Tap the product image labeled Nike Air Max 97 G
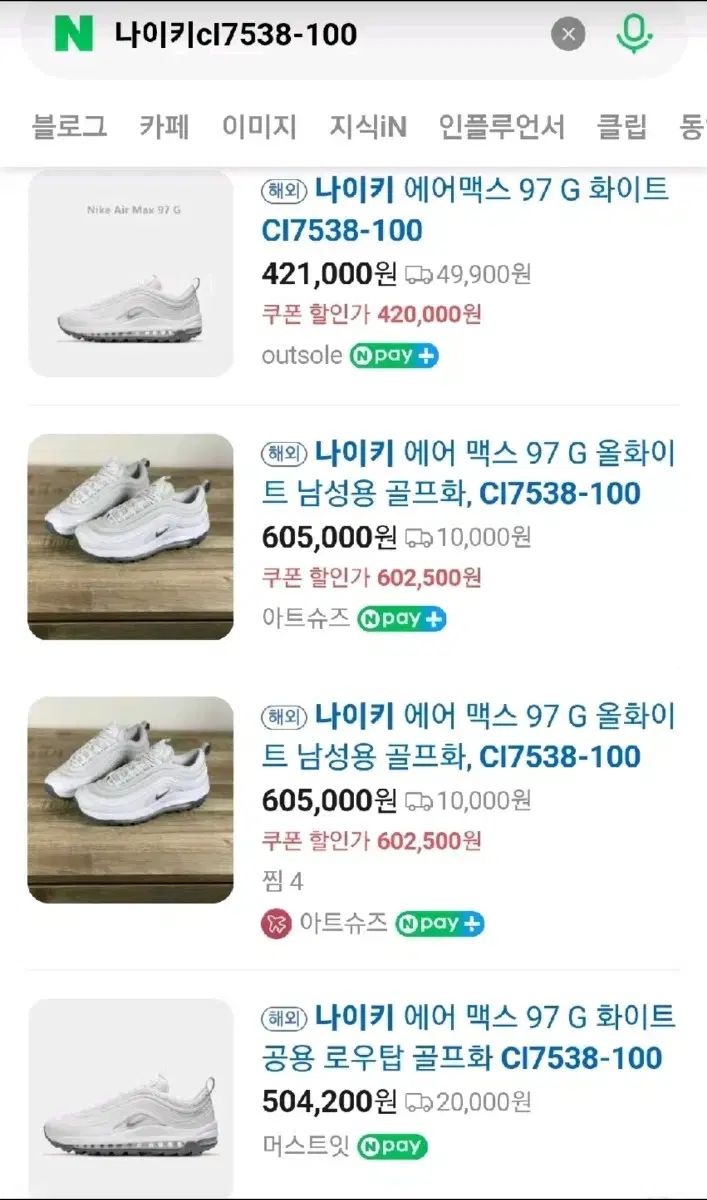This screenshot has width=707, height=1200. tap(131, 274)
